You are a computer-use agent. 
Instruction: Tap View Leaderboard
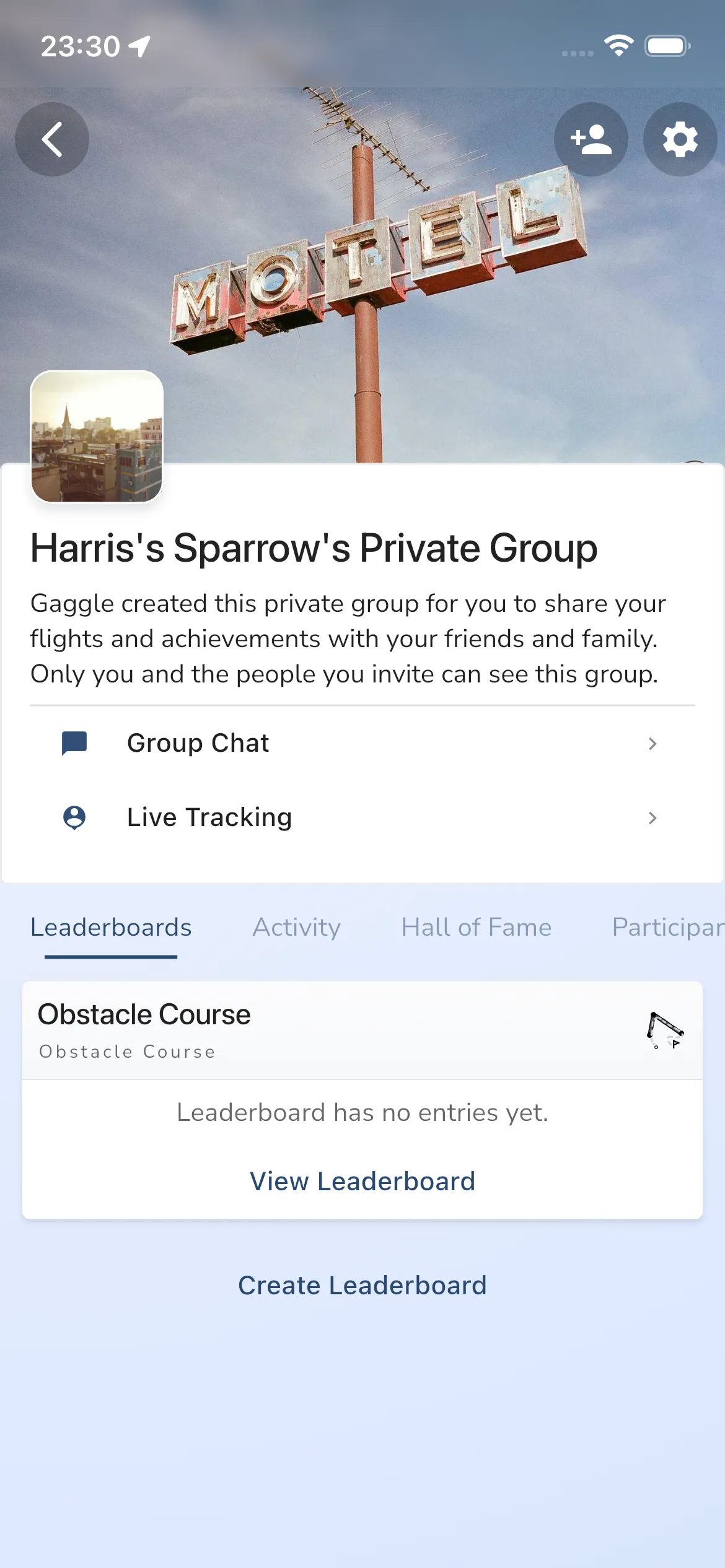(x=362, y=1181)
